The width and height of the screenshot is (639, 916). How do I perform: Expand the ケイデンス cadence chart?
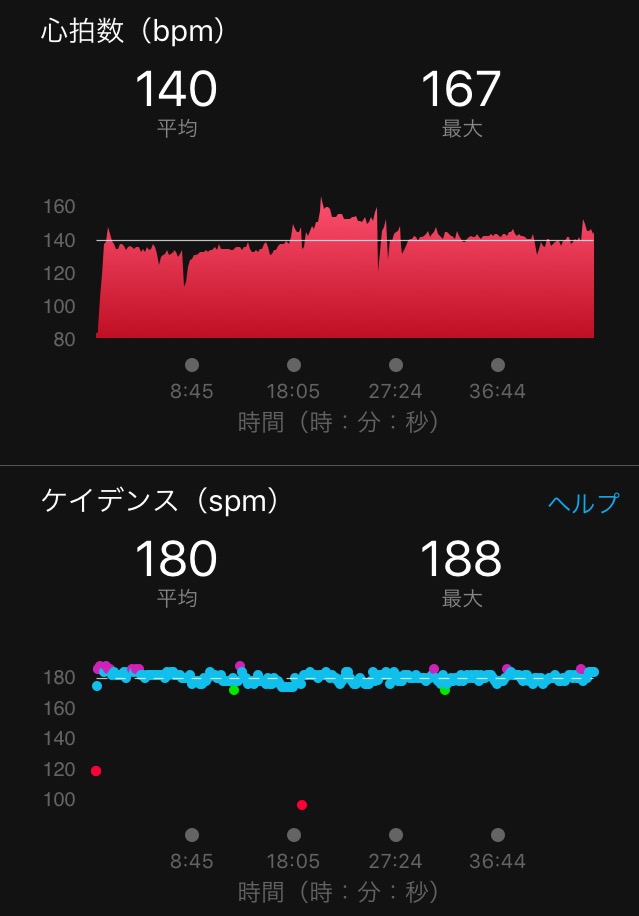[x=344, y=735]
